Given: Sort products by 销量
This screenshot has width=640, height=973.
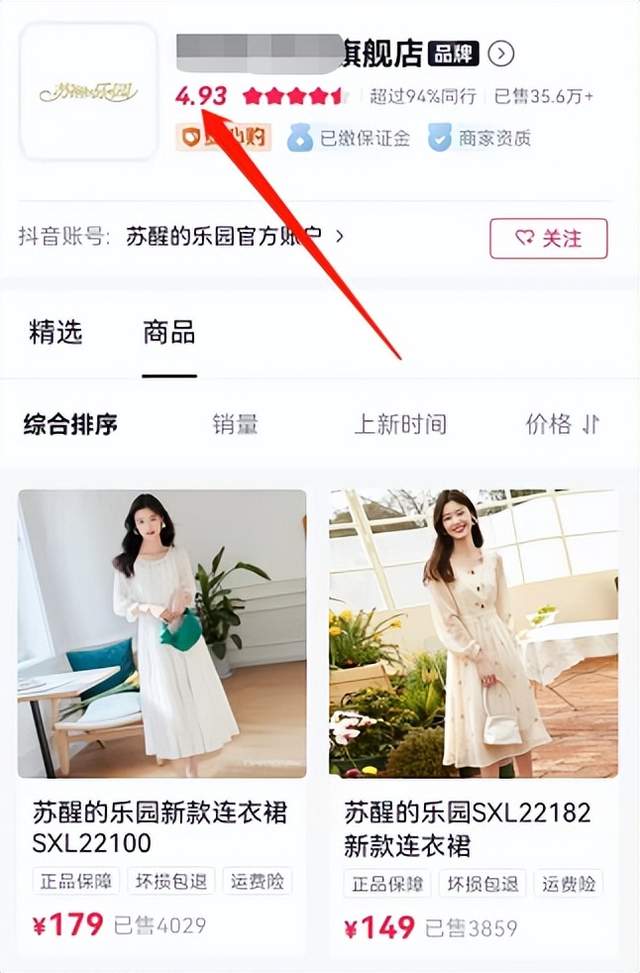Looking at the screenshot, I should point(235,424).
